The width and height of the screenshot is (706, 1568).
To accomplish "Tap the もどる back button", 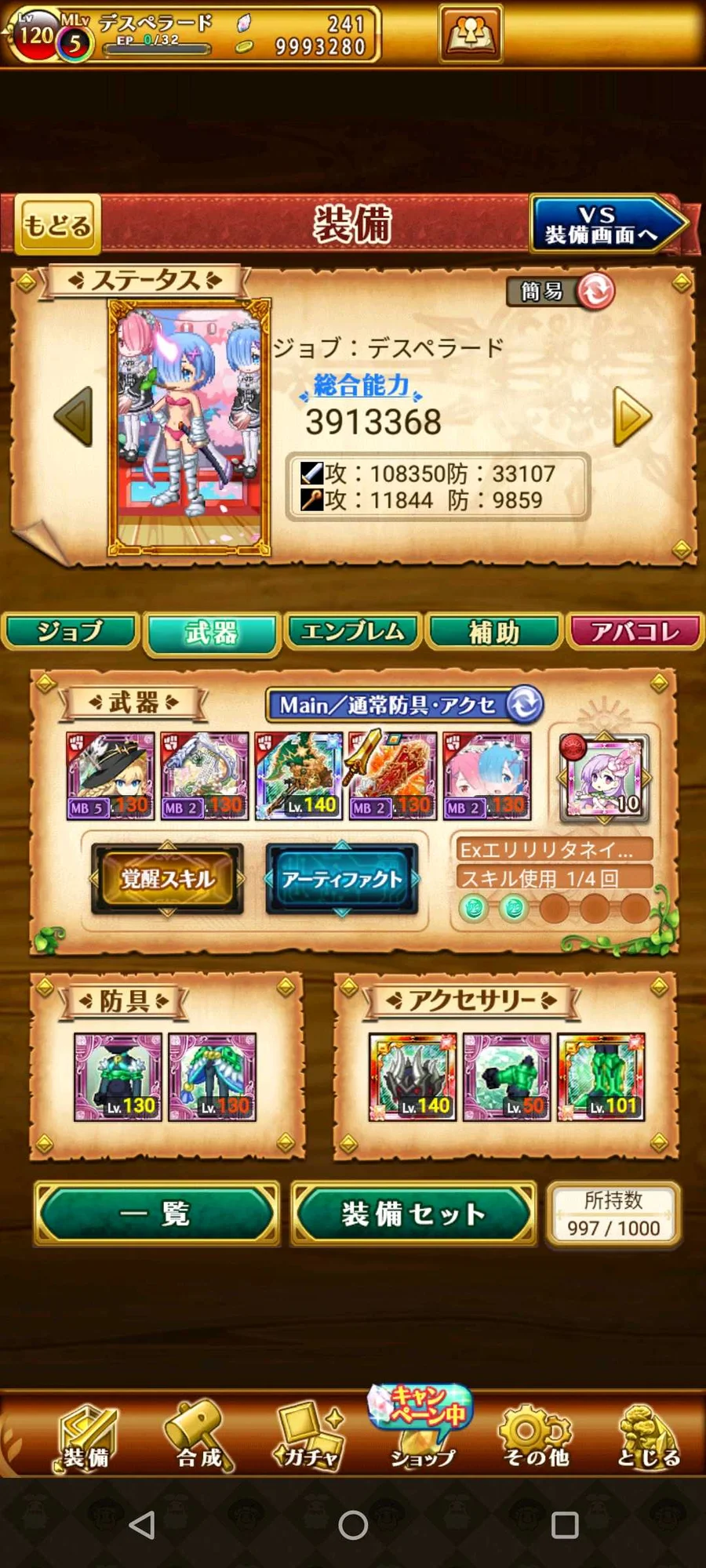I will click(x=57, y=225).
